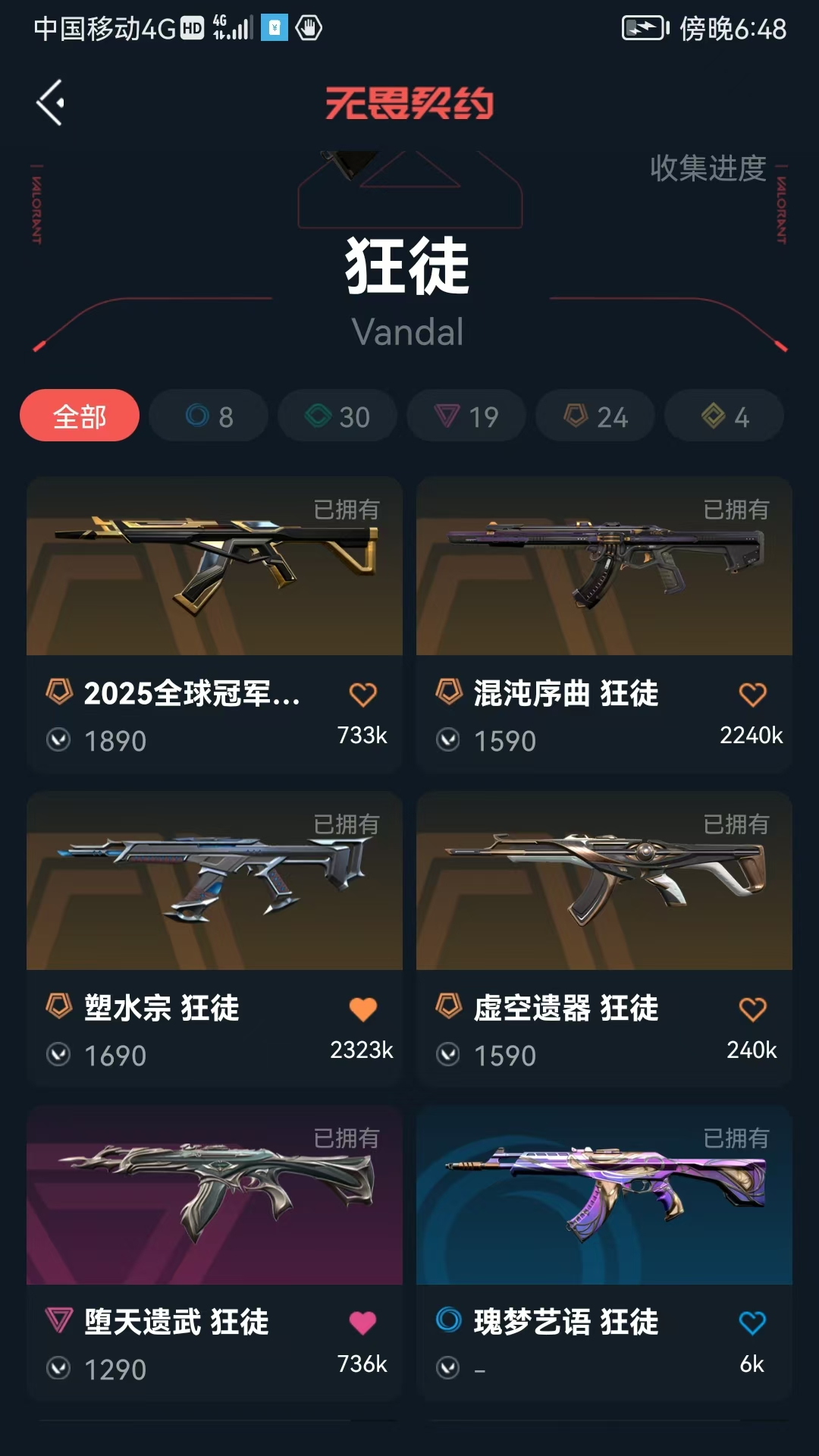Open the 混沌序曲 狂徒 skin card
Screen dimensions: 819x1456
tap(604, 625)
